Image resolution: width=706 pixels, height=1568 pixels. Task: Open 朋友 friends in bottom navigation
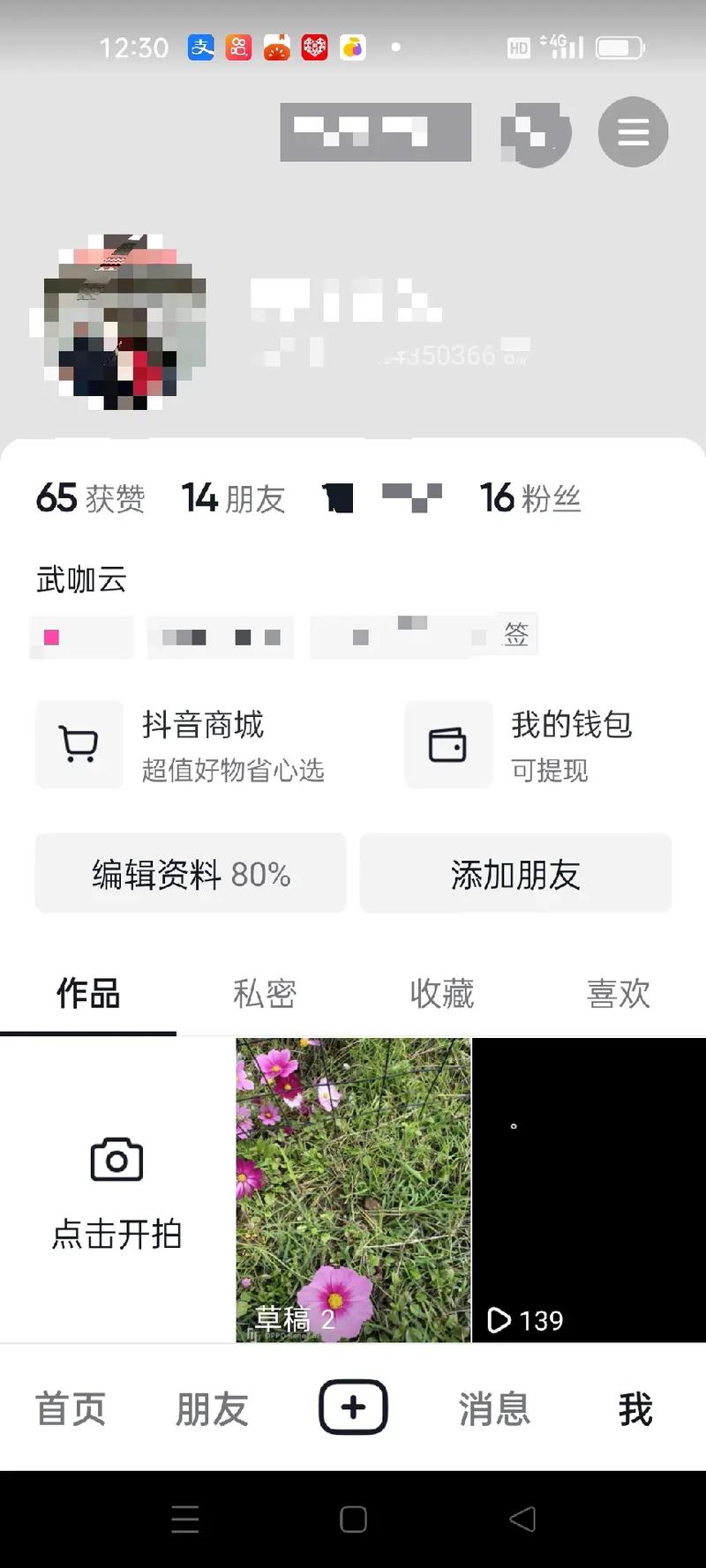point(211,1409)
